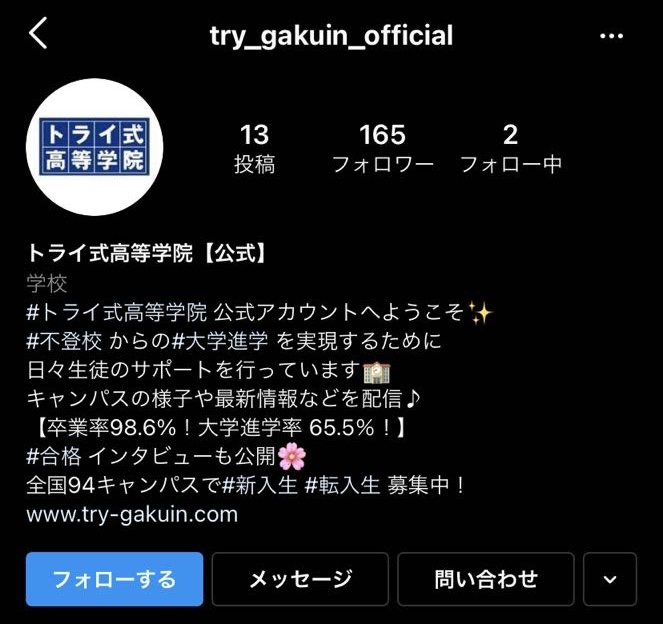Expand suggested accounts with chevron button
The height and width of the screenshot is (624, 663).
pyautogui.click(x=610, y=579)
